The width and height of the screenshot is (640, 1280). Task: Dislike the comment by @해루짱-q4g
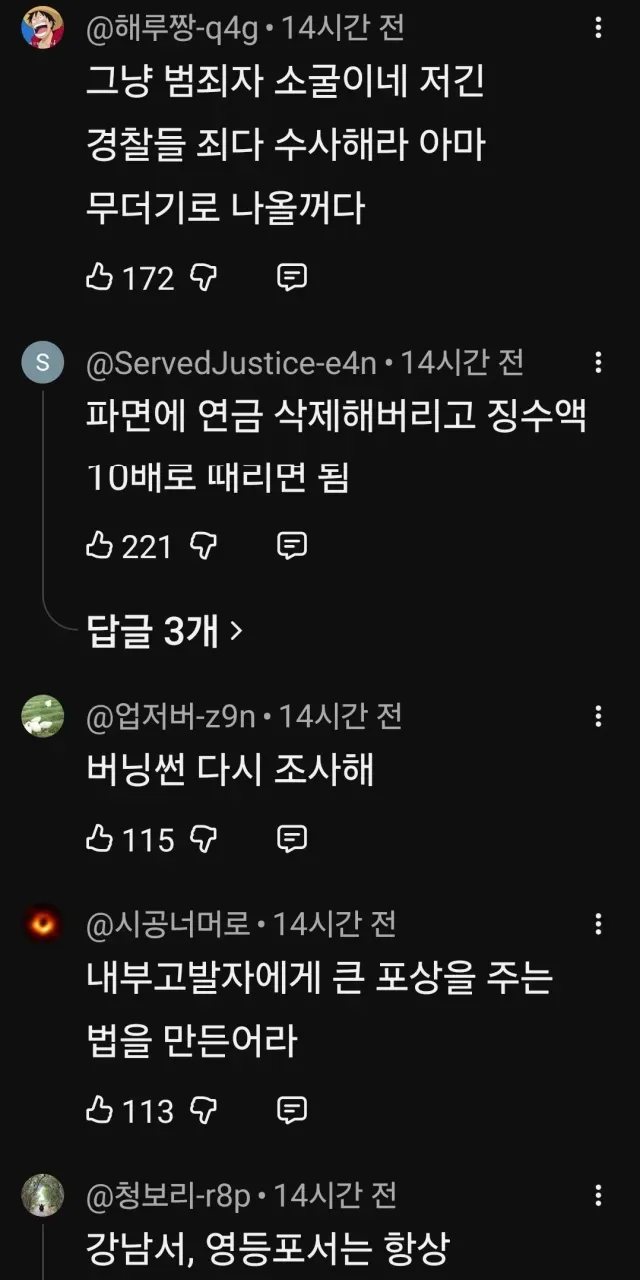coord(204,277)
